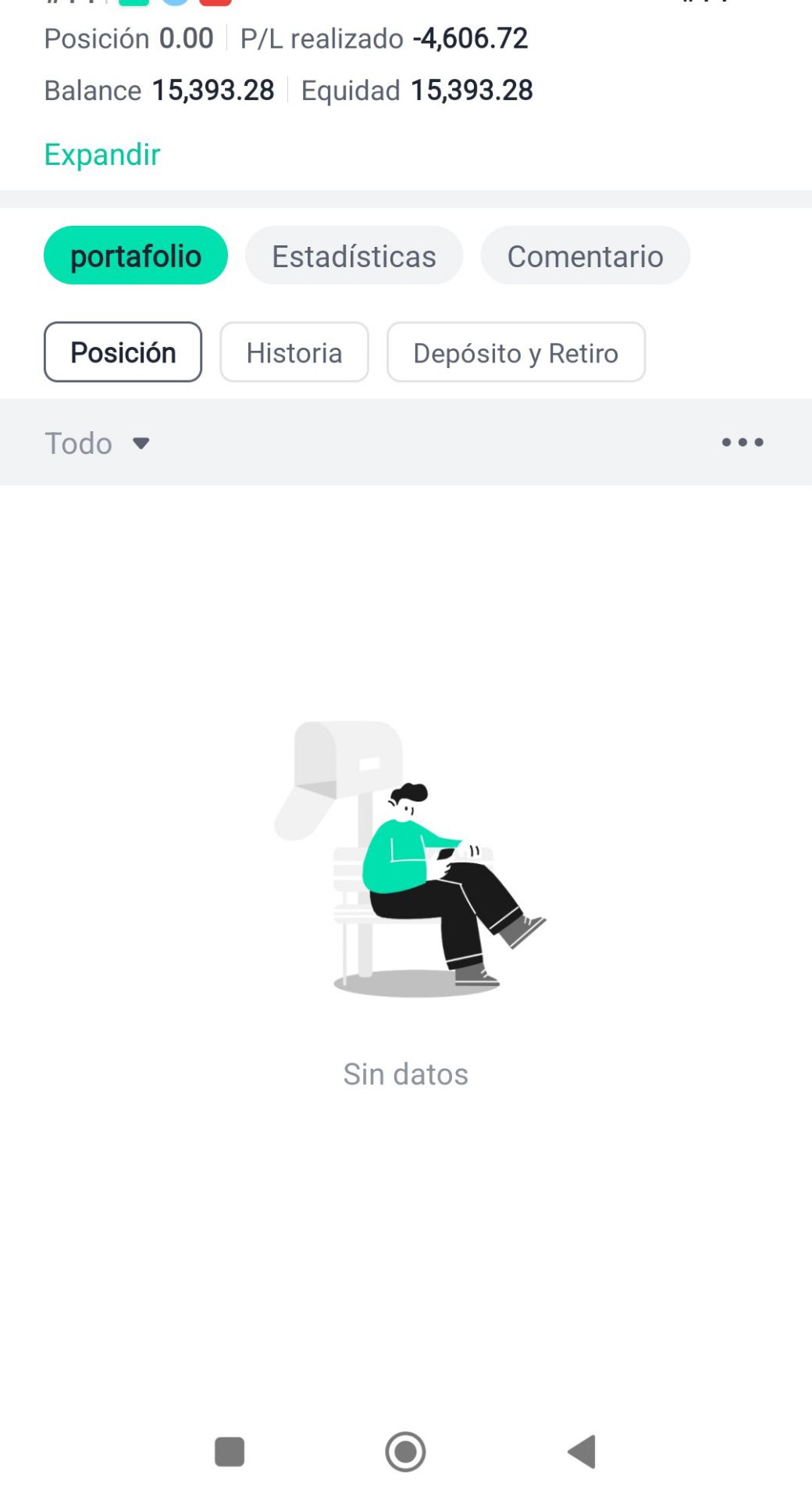
Task: Select the portafolio tab
Action: click(x=136, y=255)
